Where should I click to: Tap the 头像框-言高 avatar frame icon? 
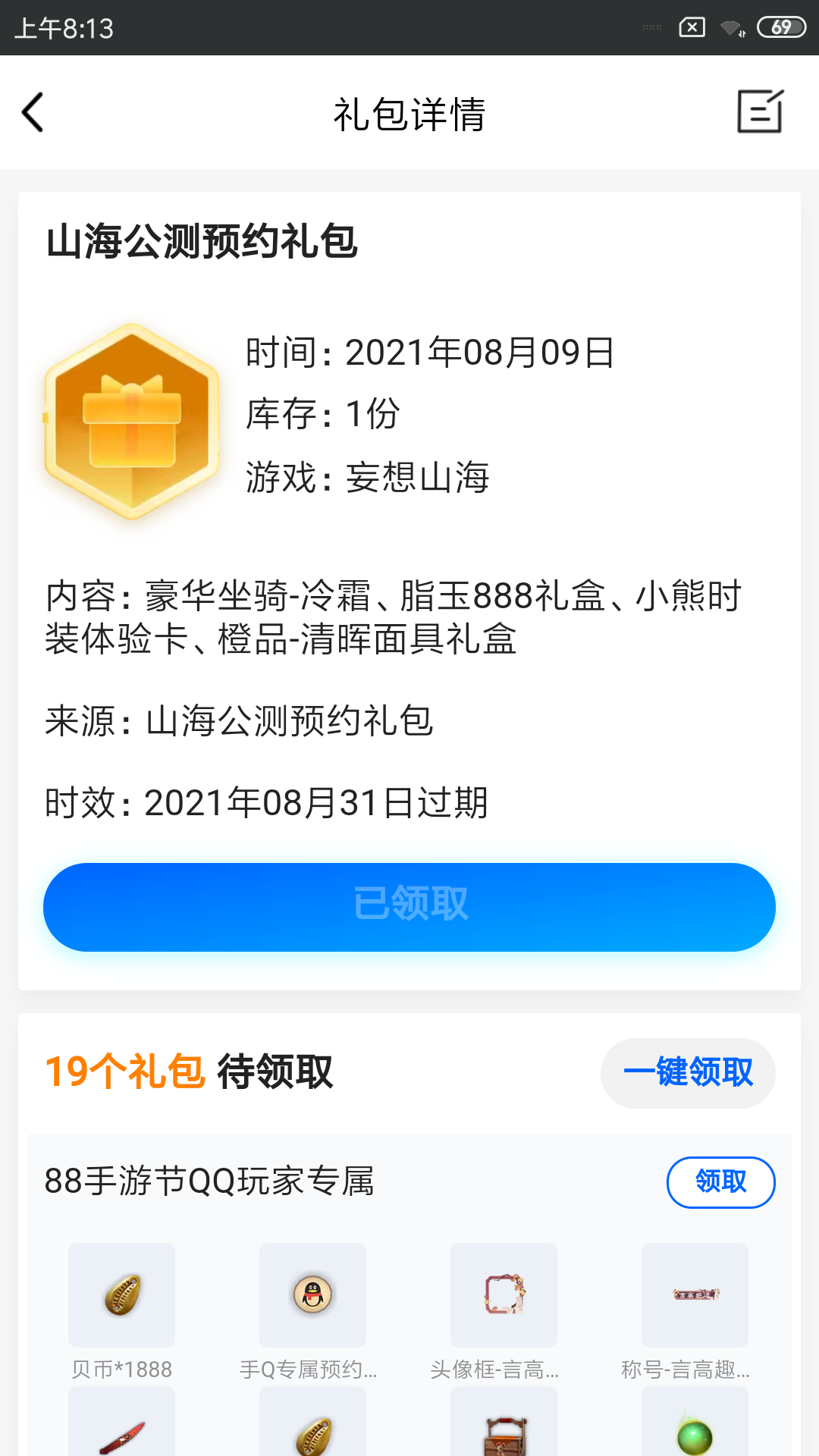(x=504, y=1295)
